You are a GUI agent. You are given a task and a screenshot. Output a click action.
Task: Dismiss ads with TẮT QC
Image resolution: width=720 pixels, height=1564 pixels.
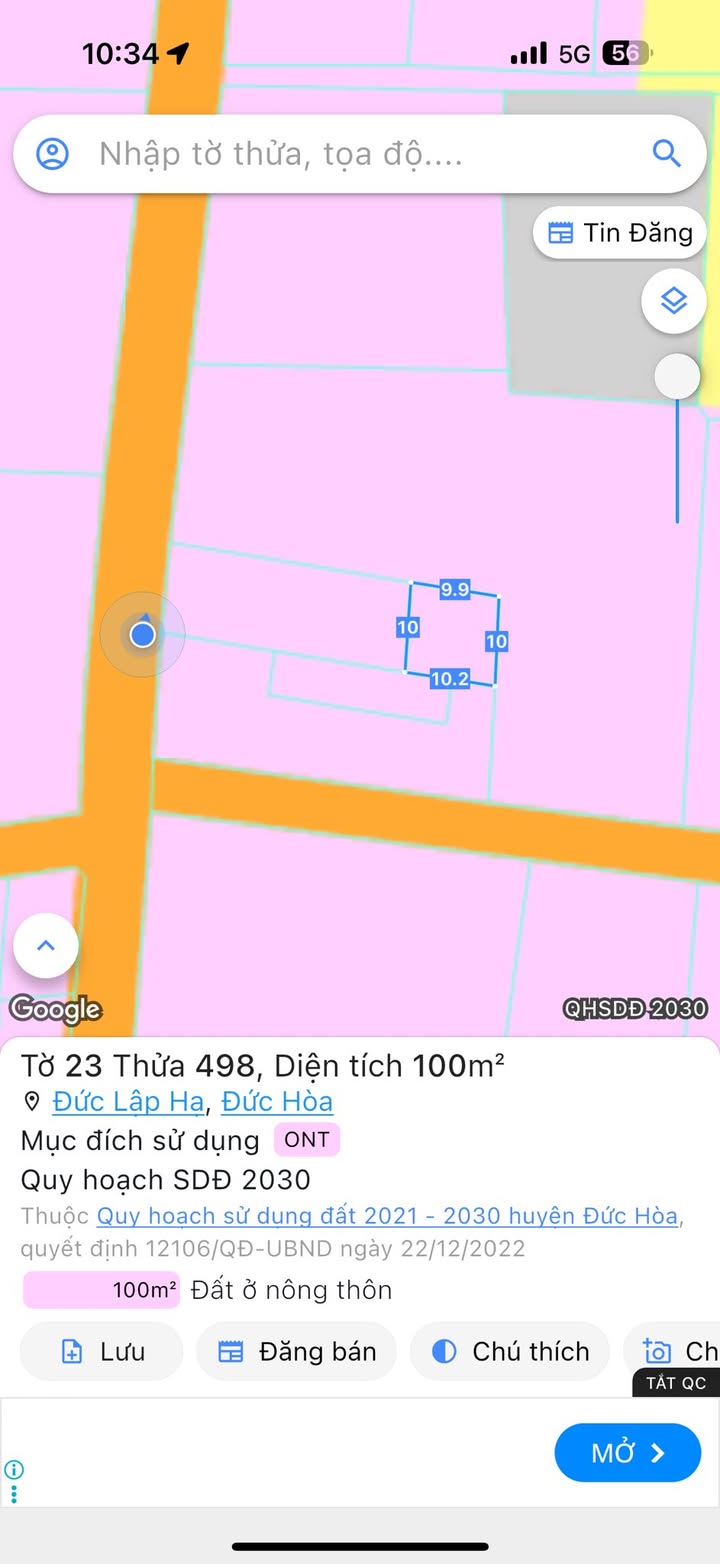click(x=676, y=1383)
